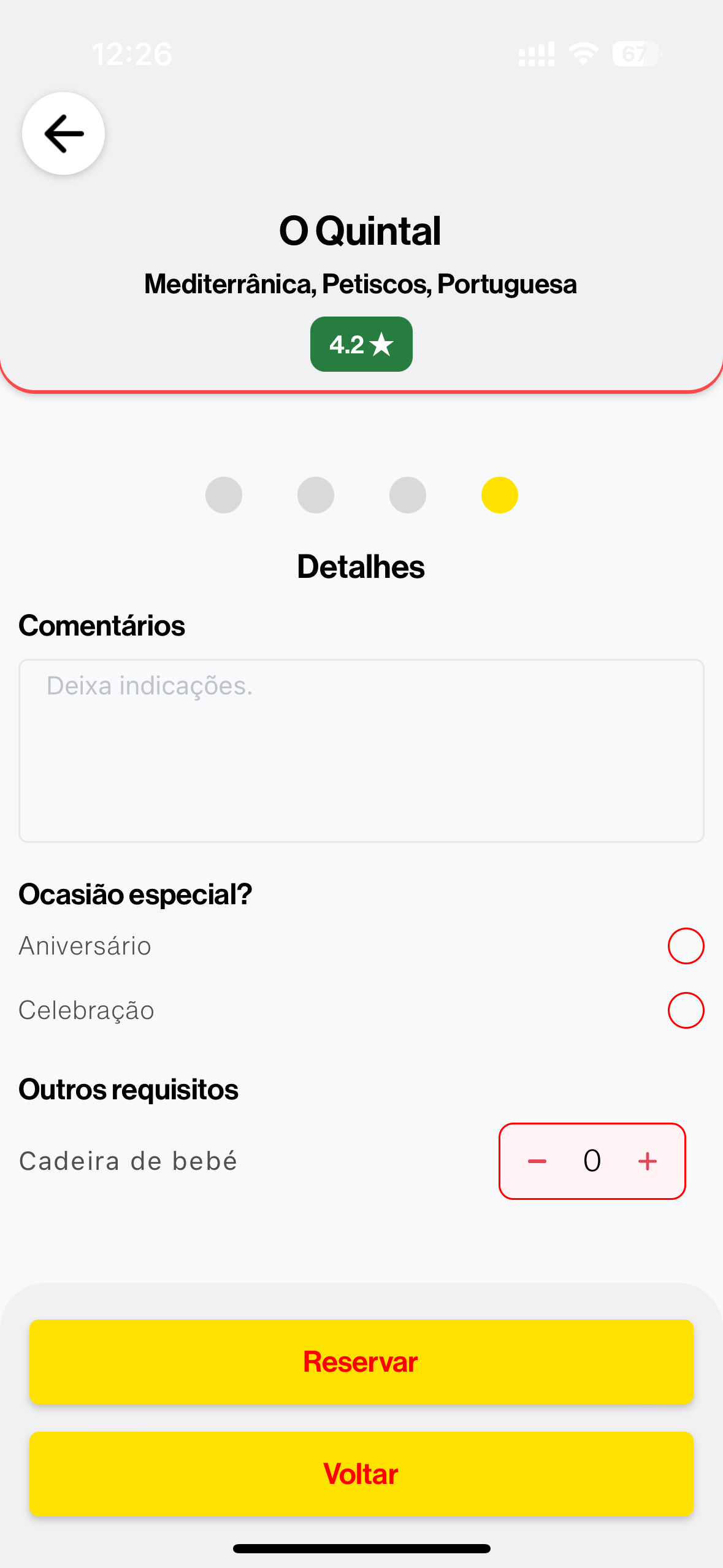Confirm booking with Reservar button

pos(361,1362)
